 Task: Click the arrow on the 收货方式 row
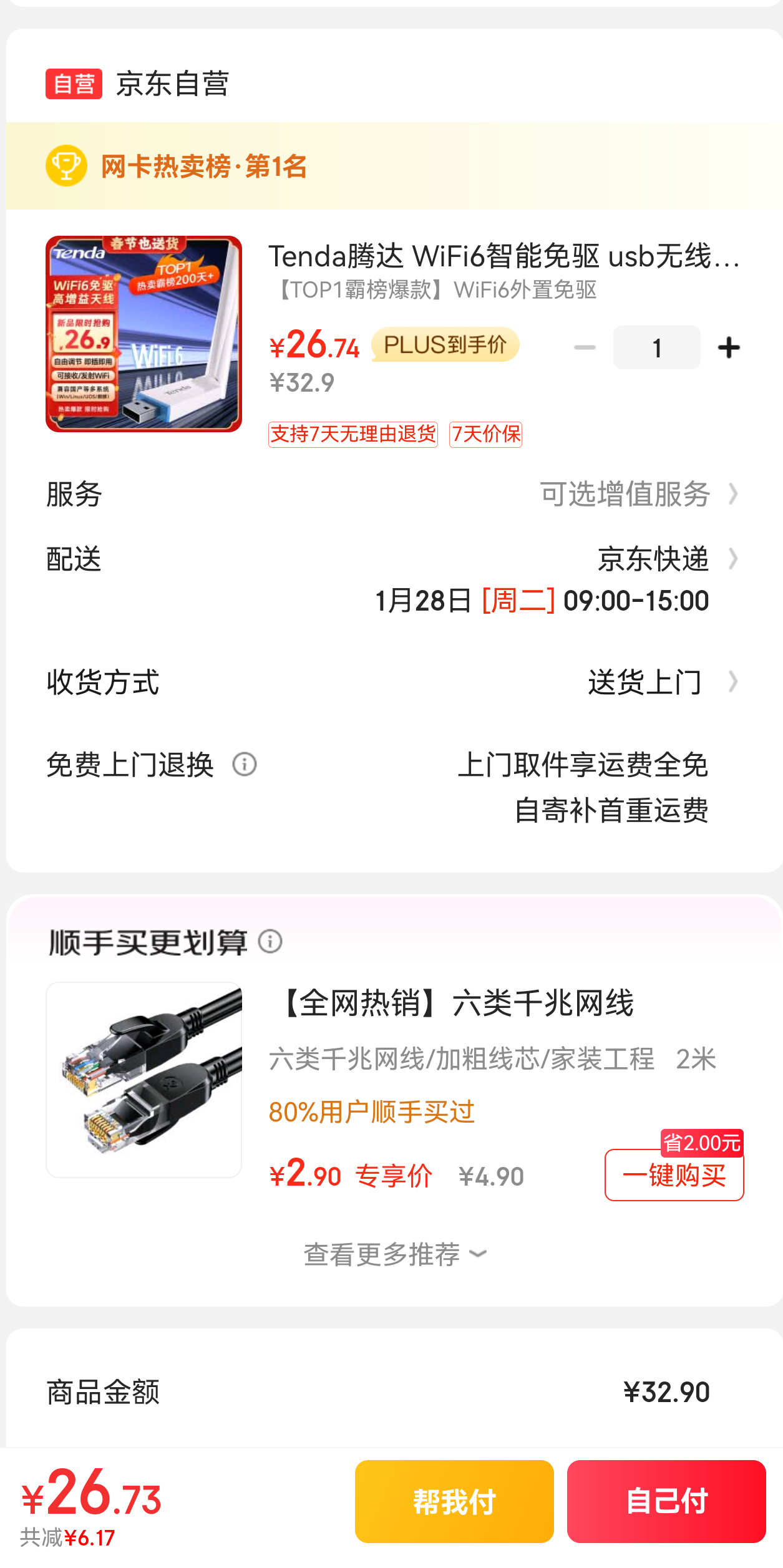tap(734, 682)
